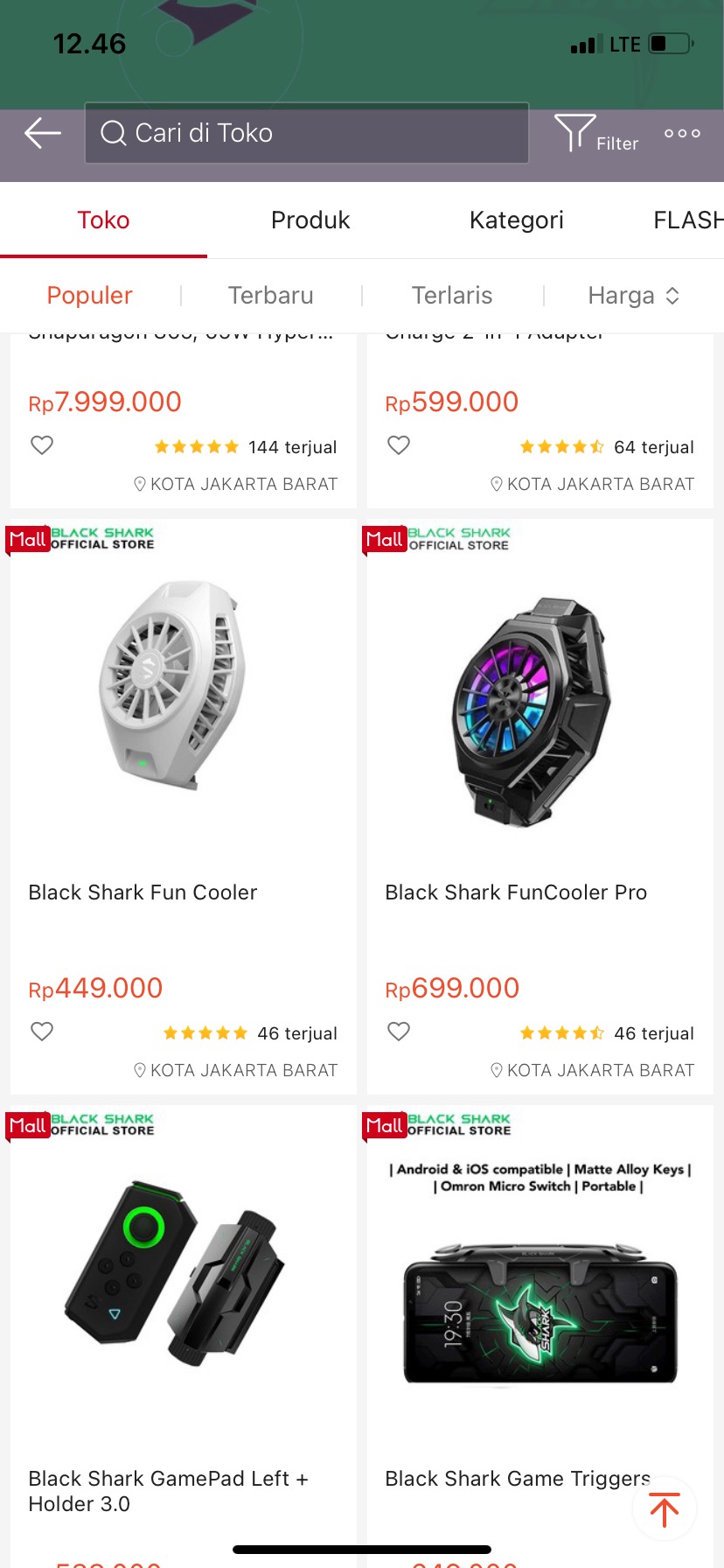Tap the Cari di Toko search field
The image size is (724, 1568).
(306, 133)
